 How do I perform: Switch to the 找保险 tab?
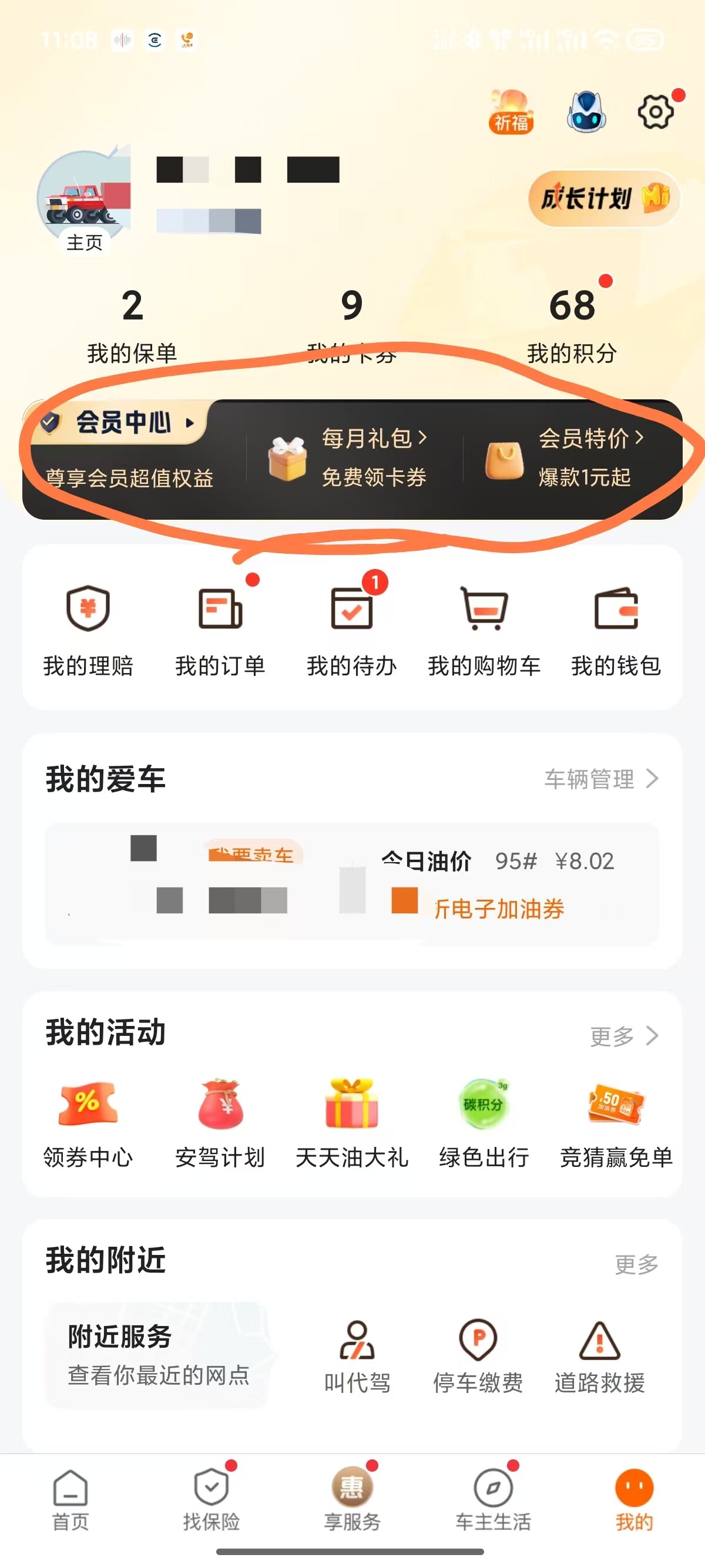coord(211,1500)
